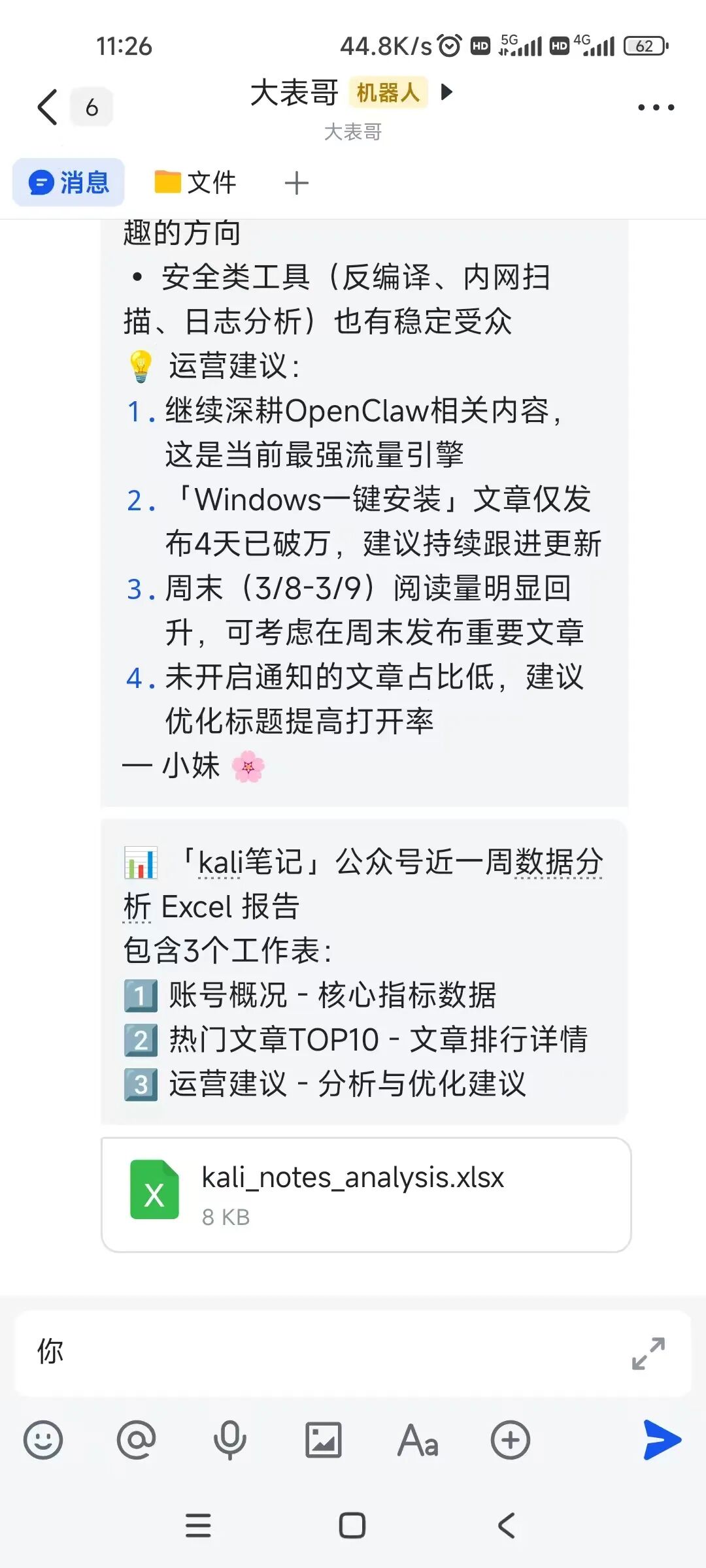706x1568 pixels.
Task: Open the three-dot overflow menu
Action: click(x=656, y=108)
